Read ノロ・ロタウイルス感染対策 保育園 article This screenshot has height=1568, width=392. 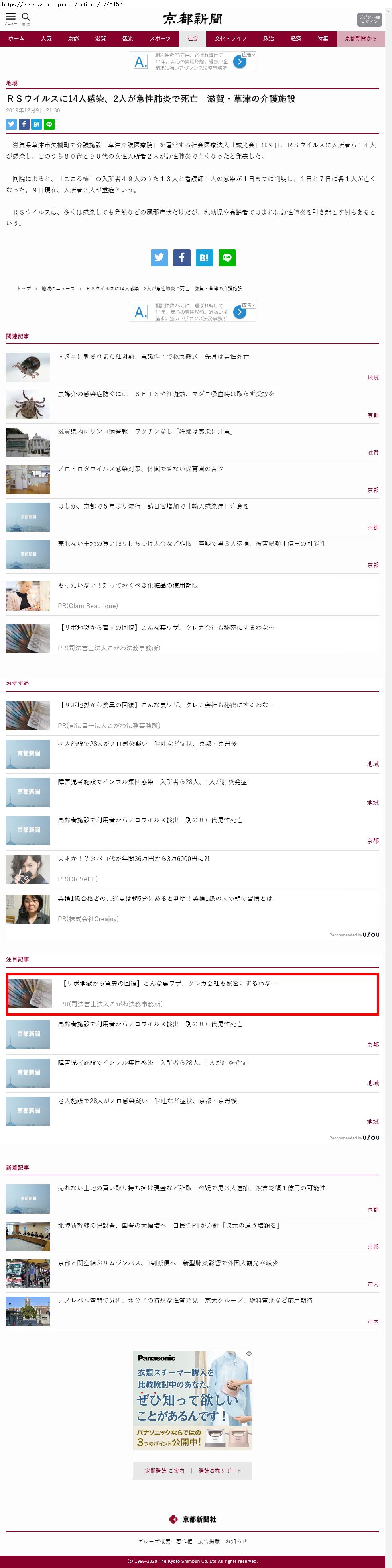140,469
